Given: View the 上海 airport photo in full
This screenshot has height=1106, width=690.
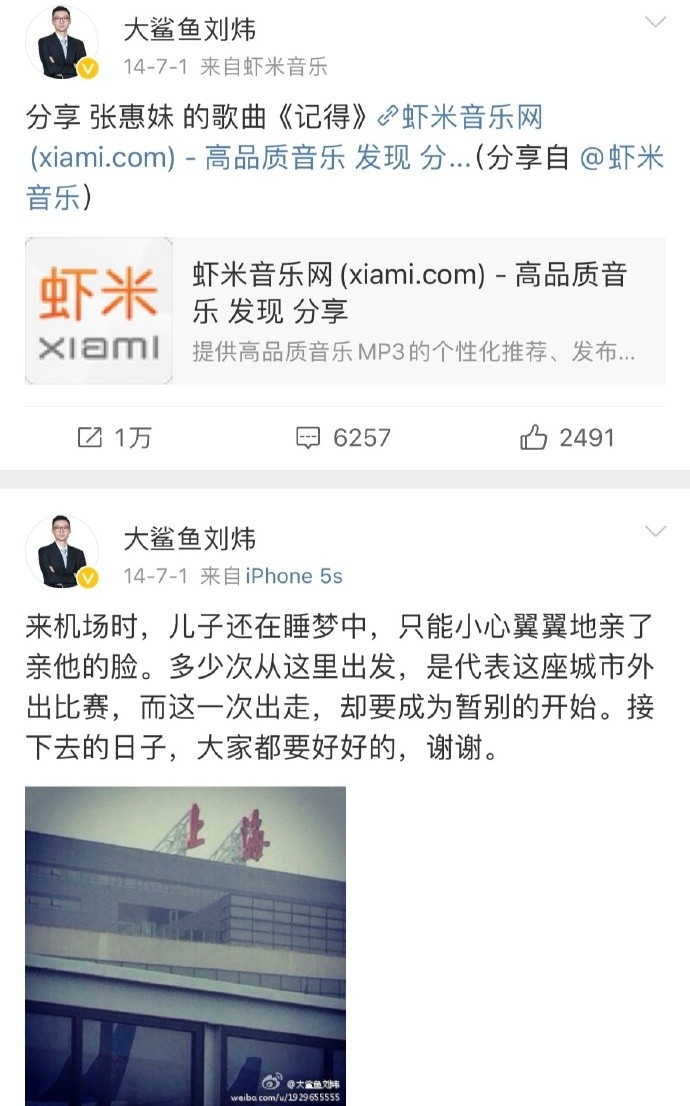Looking at the screenshot, I should click(x=185, y=945).
